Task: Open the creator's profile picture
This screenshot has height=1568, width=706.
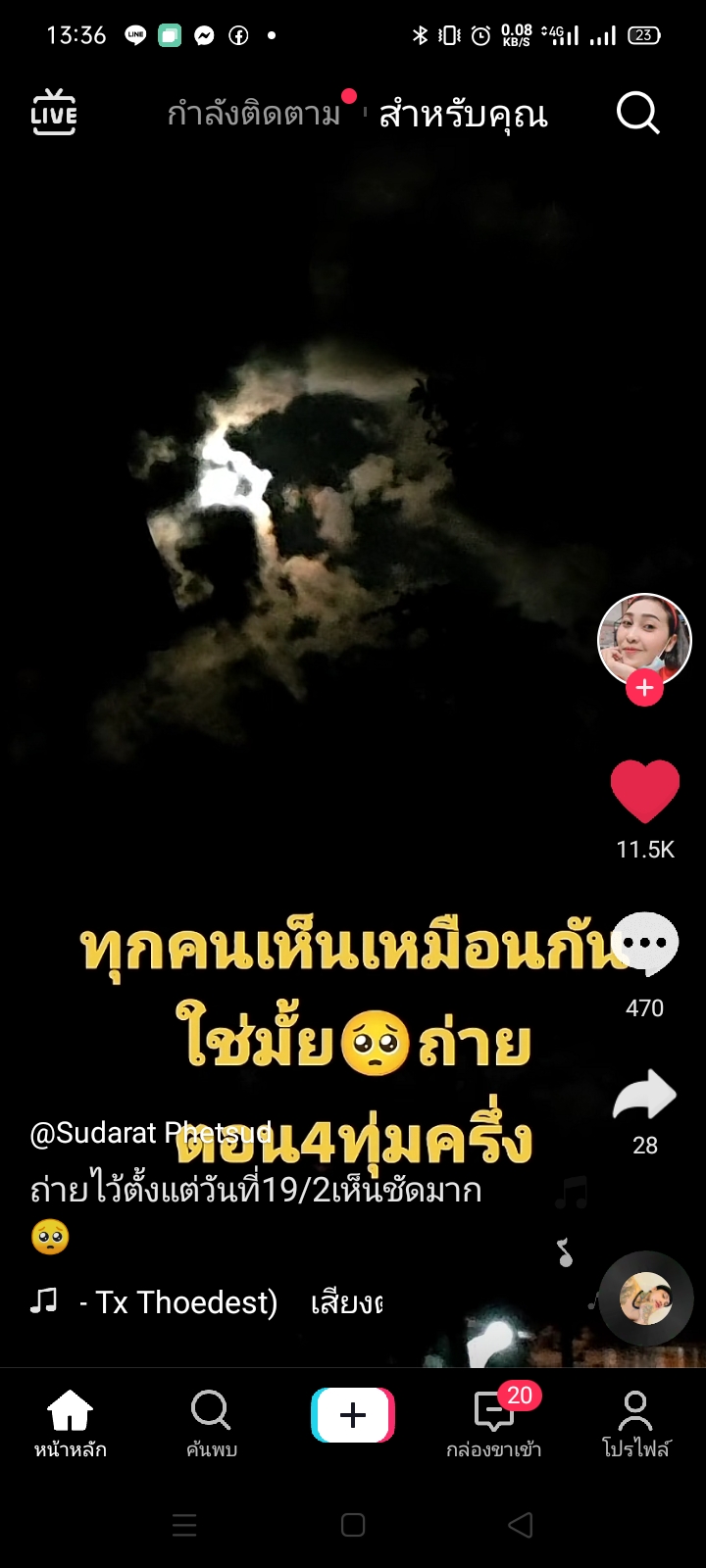Action: [644, 638]
